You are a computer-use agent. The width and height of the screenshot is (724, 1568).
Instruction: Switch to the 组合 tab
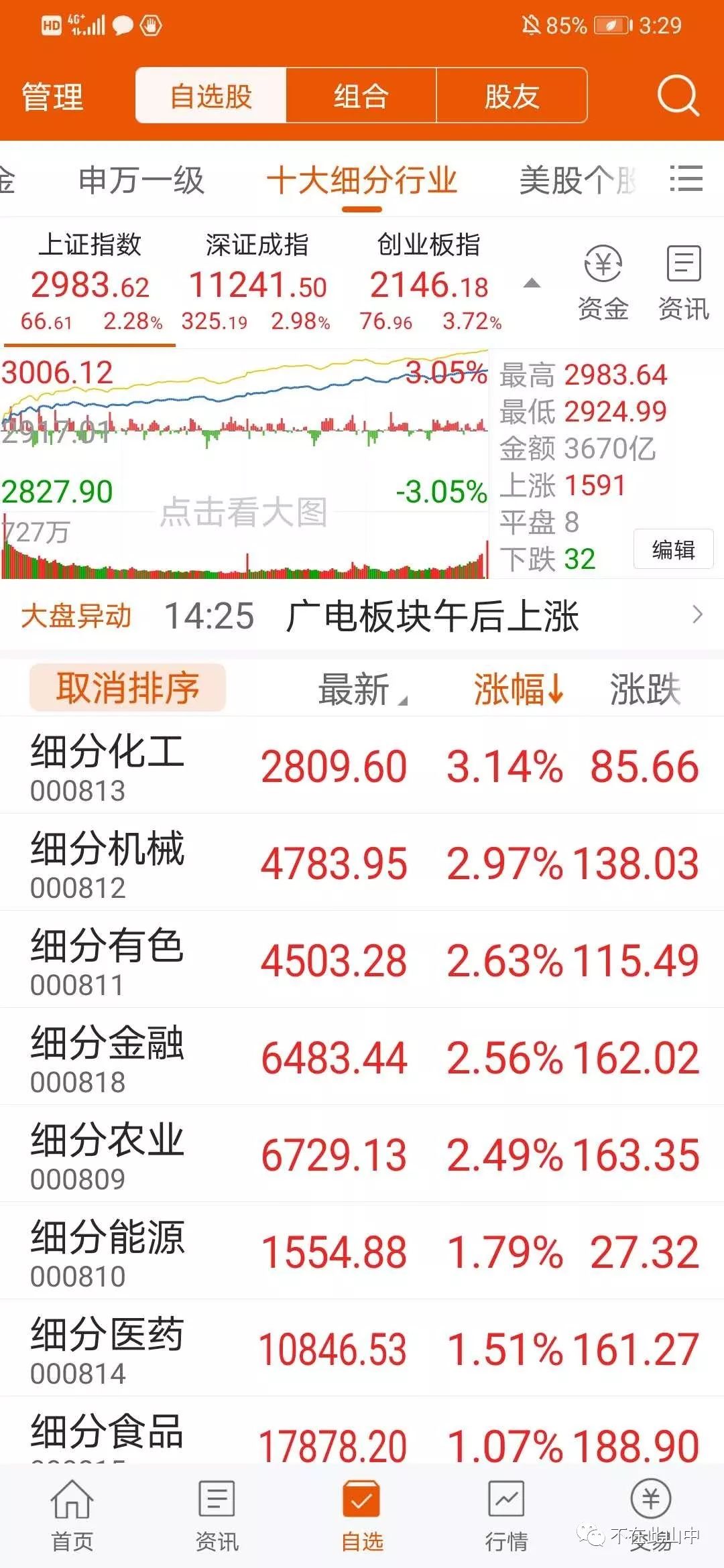click(x=361, y=95)
